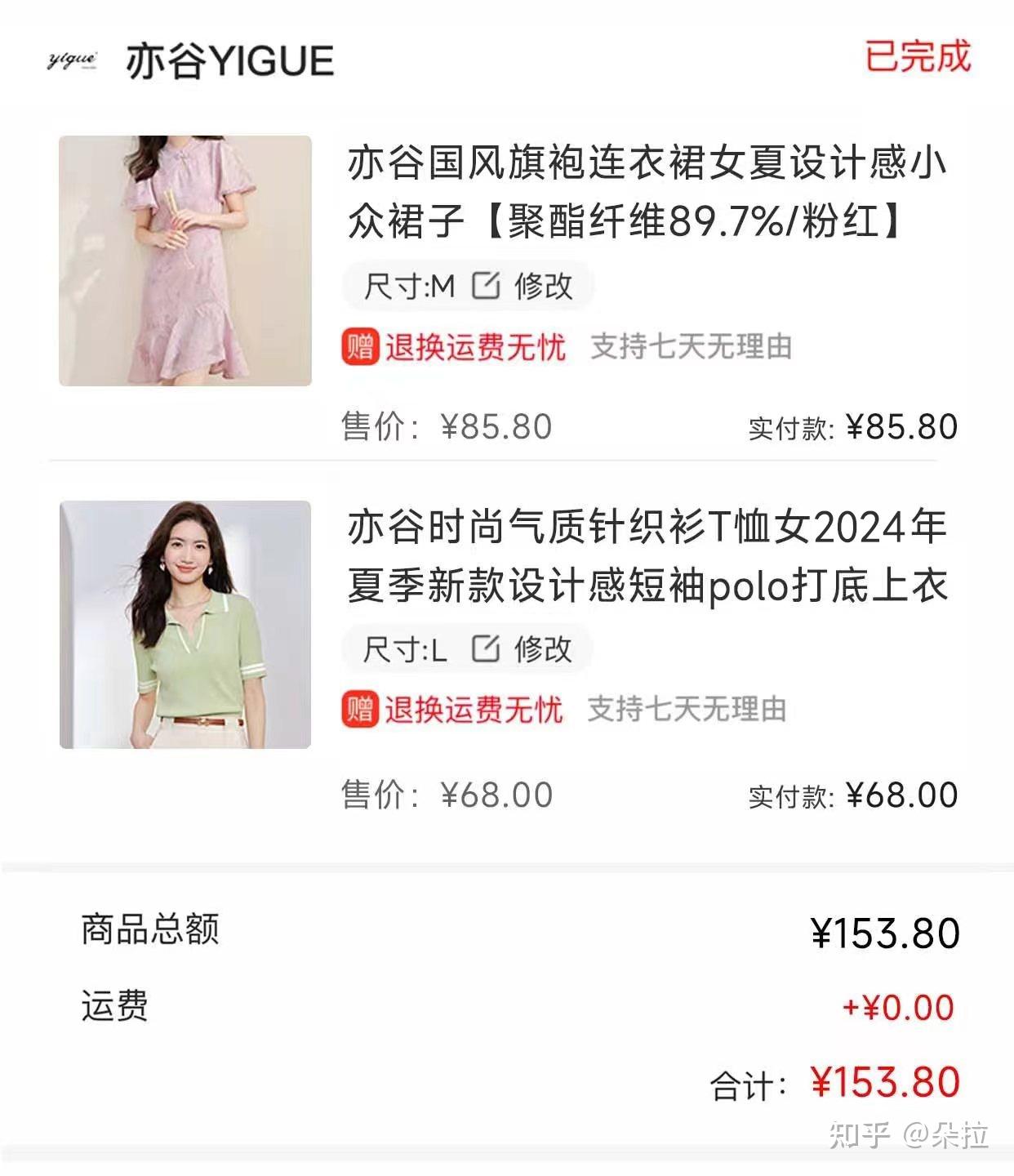This screenshot has height=1176, width=1014.
Task: Open the pink 旗袍连衣裙 product image
Action: pyautogui.click(x=185, y=261)
